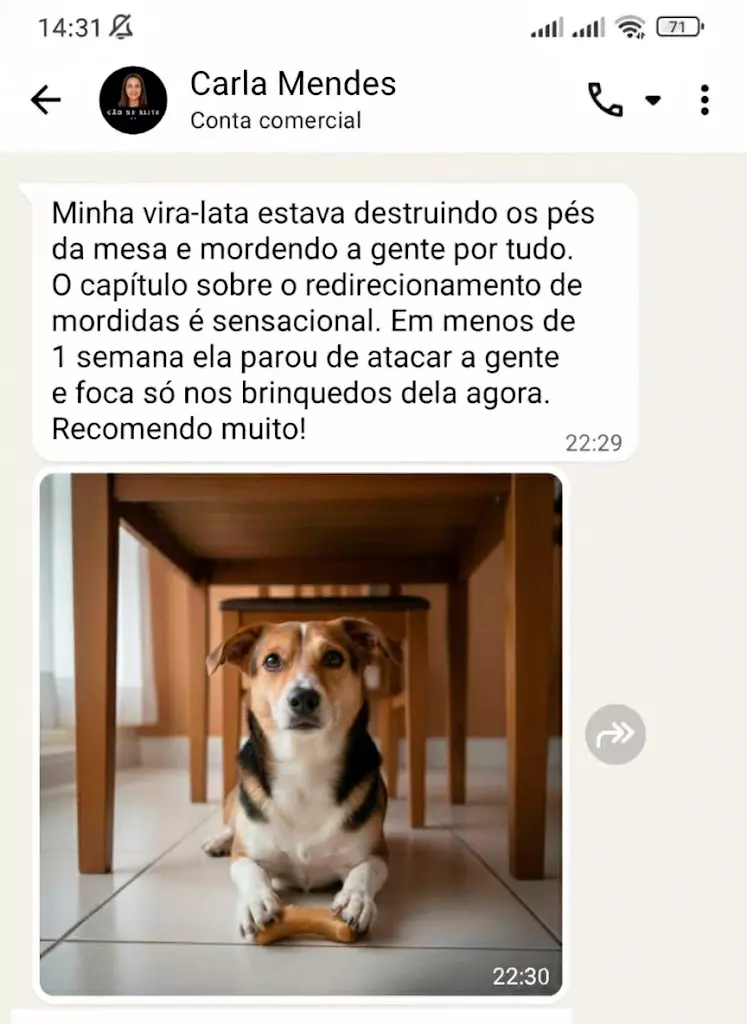The height and width of the screenshot is (1024, 747).
Task: Tap the back arrow to leave the chat
Action: tap(44, 98)
